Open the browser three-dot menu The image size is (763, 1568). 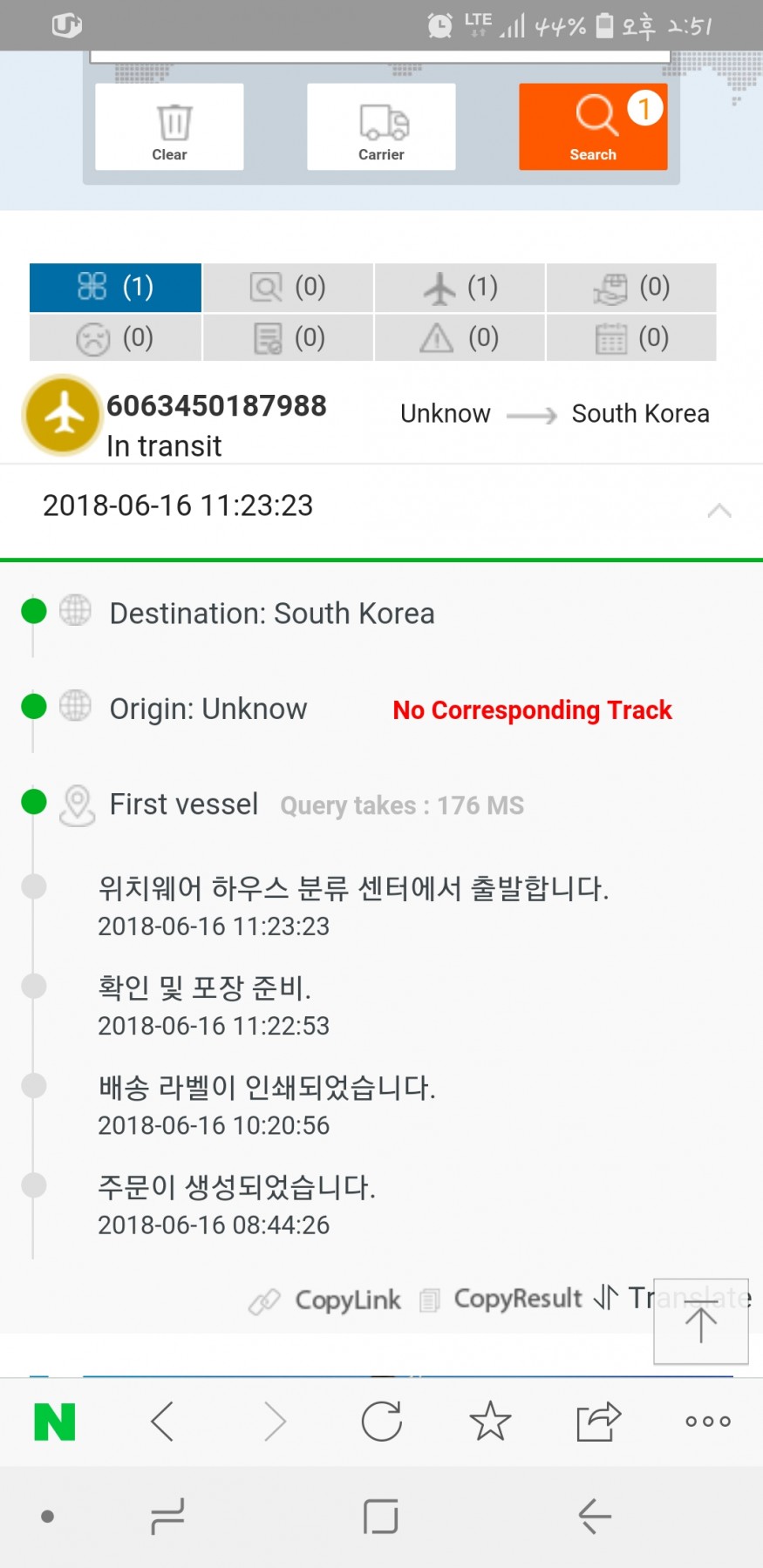tap(708, 1422)
